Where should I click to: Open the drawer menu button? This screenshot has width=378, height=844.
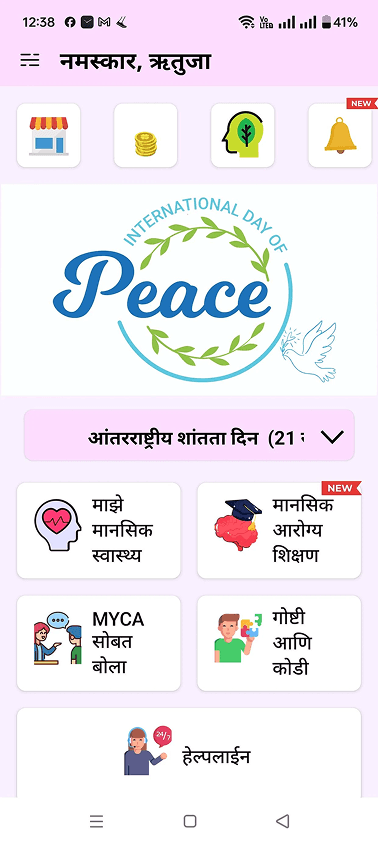pyautogui.click(x=30, y=60)
